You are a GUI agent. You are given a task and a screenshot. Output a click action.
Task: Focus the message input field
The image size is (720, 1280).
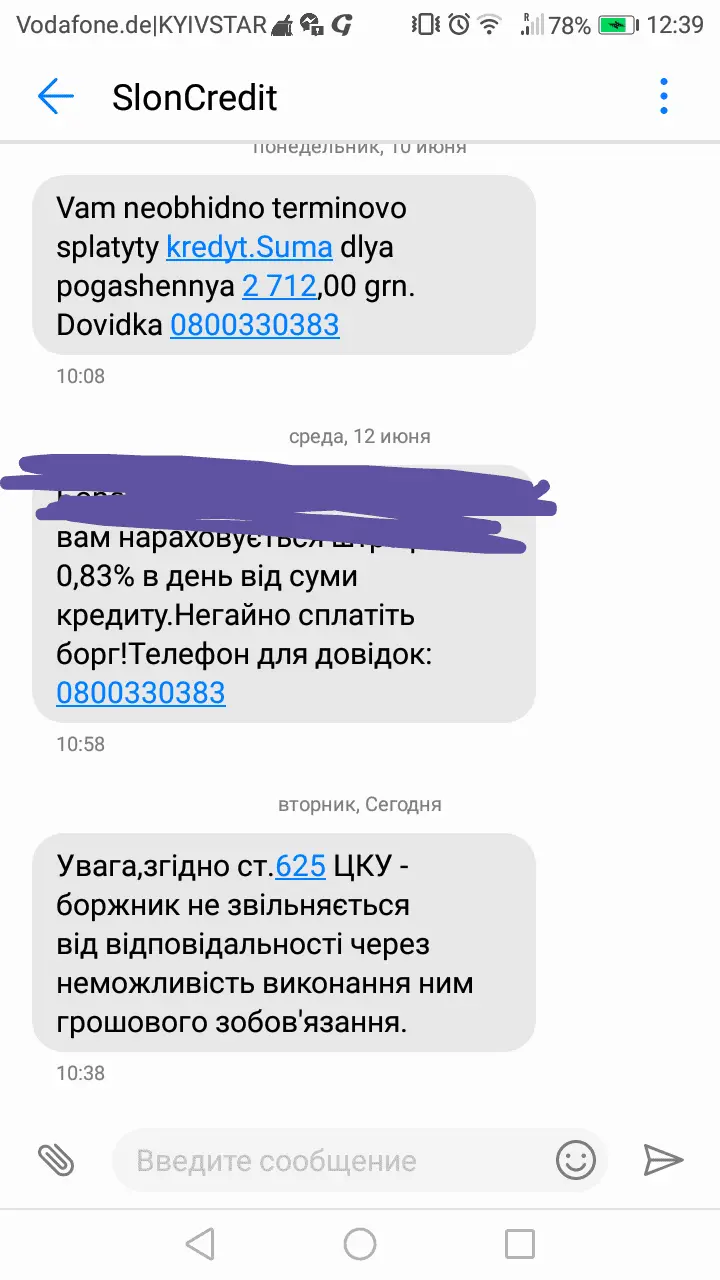pyautogui.click(x=330, y=1161)
